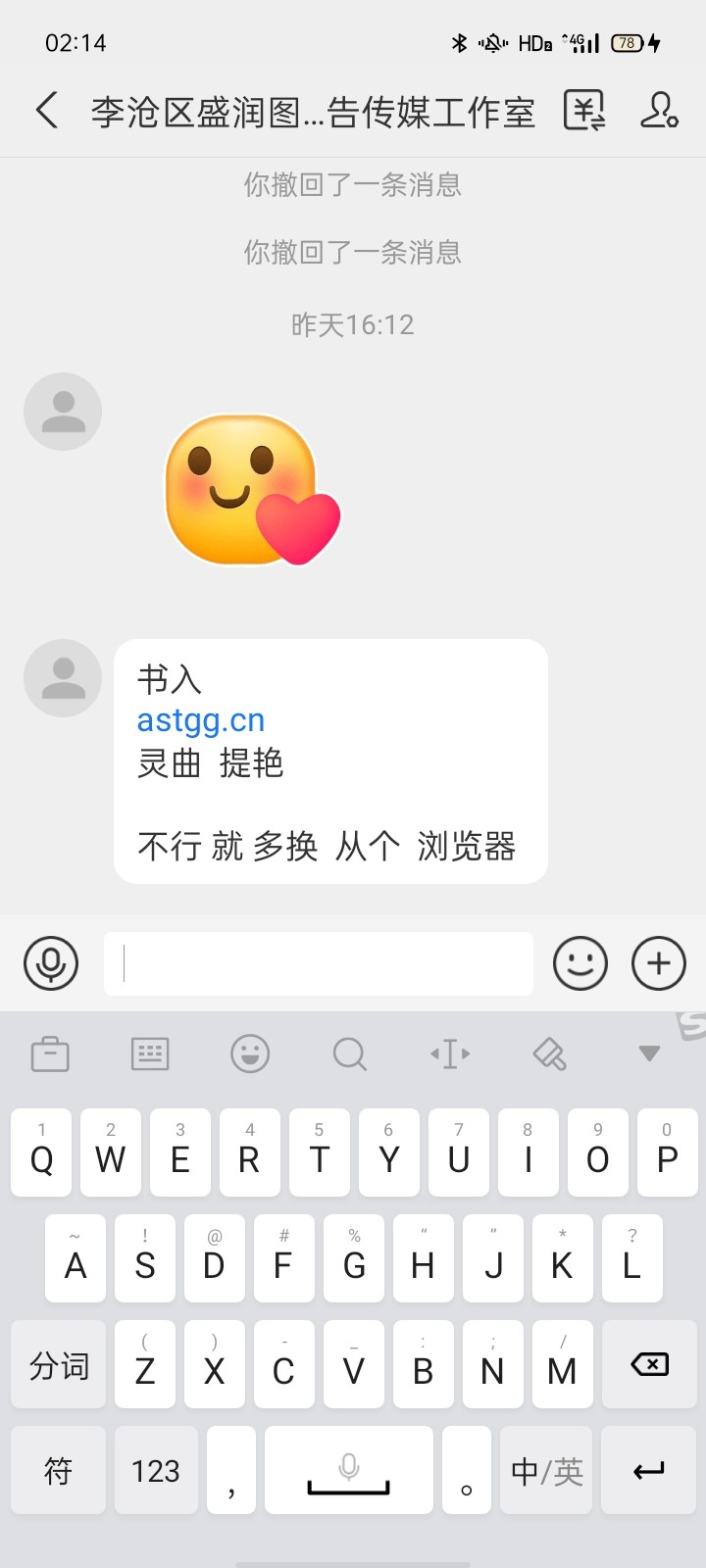706x1568 pixels.
Task: Open the astgg.cn link in message
Action: tap(201, 721)
